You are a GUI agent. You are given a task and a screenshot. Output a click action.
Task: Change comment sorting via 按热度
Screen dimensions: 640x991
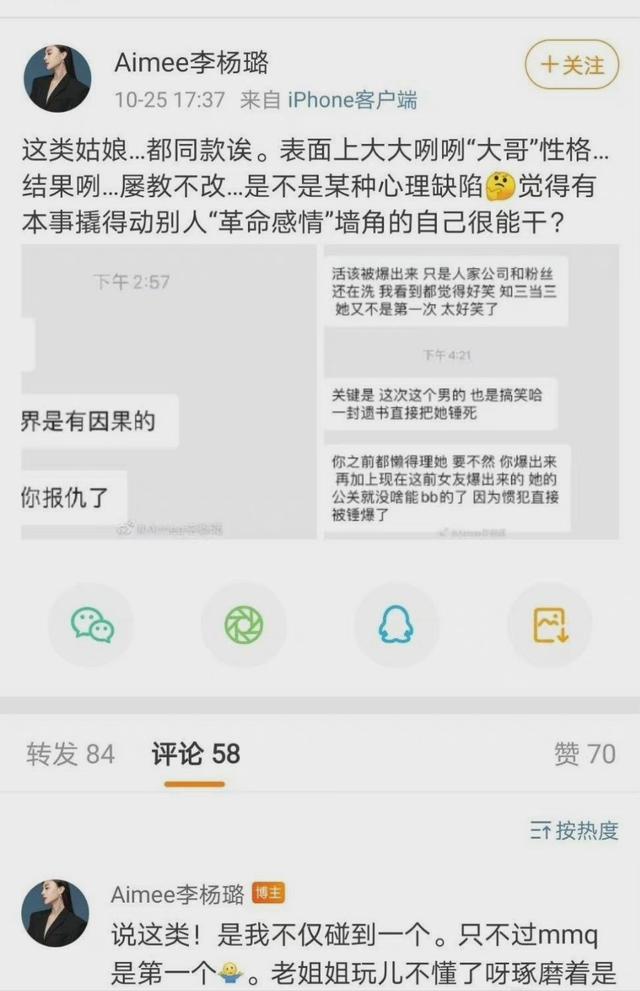[x=574, y=830]
